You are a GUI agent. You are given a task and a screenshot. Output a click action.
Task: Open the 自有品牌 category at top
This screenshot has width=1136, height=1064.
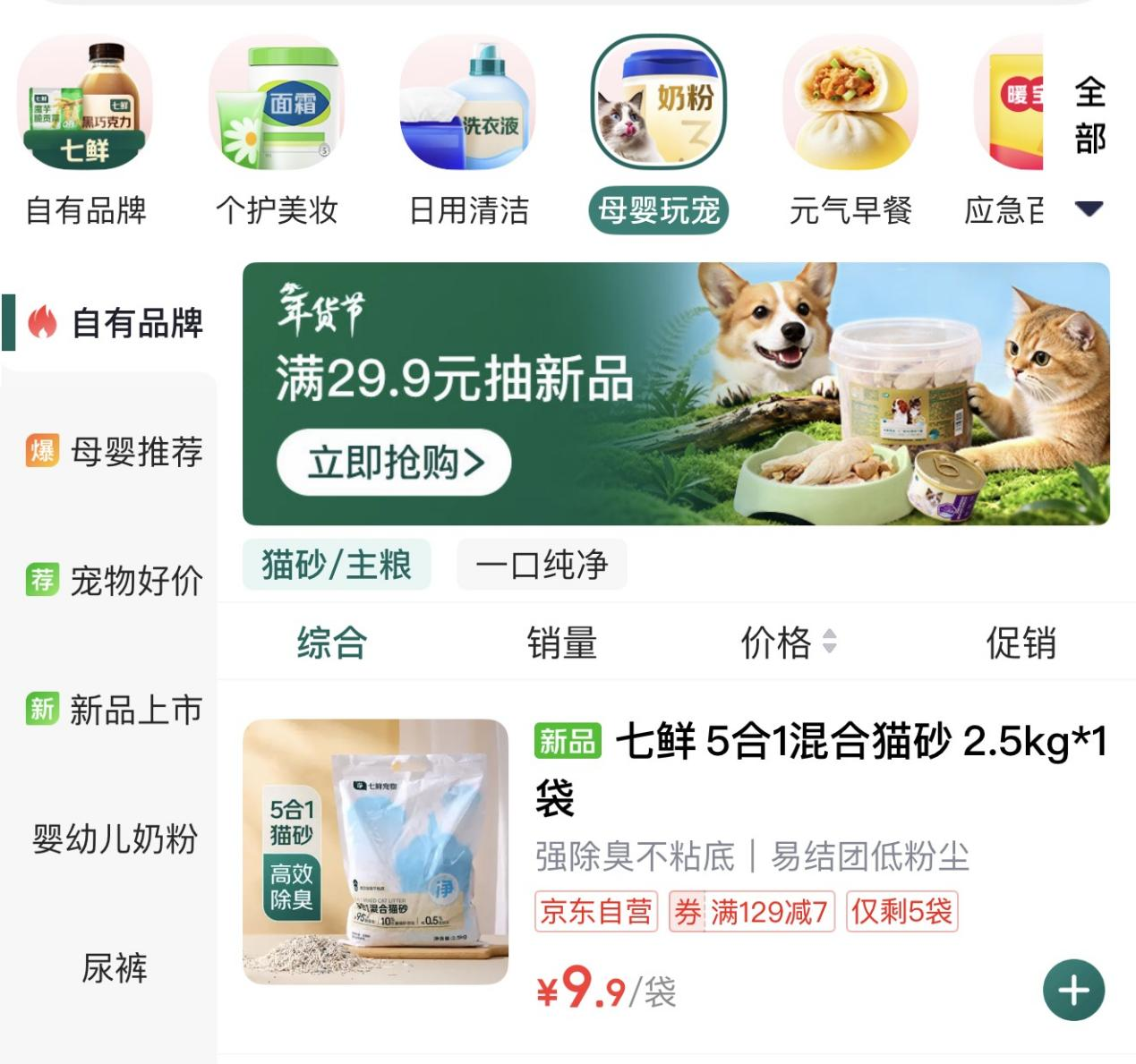pos(85,134)
